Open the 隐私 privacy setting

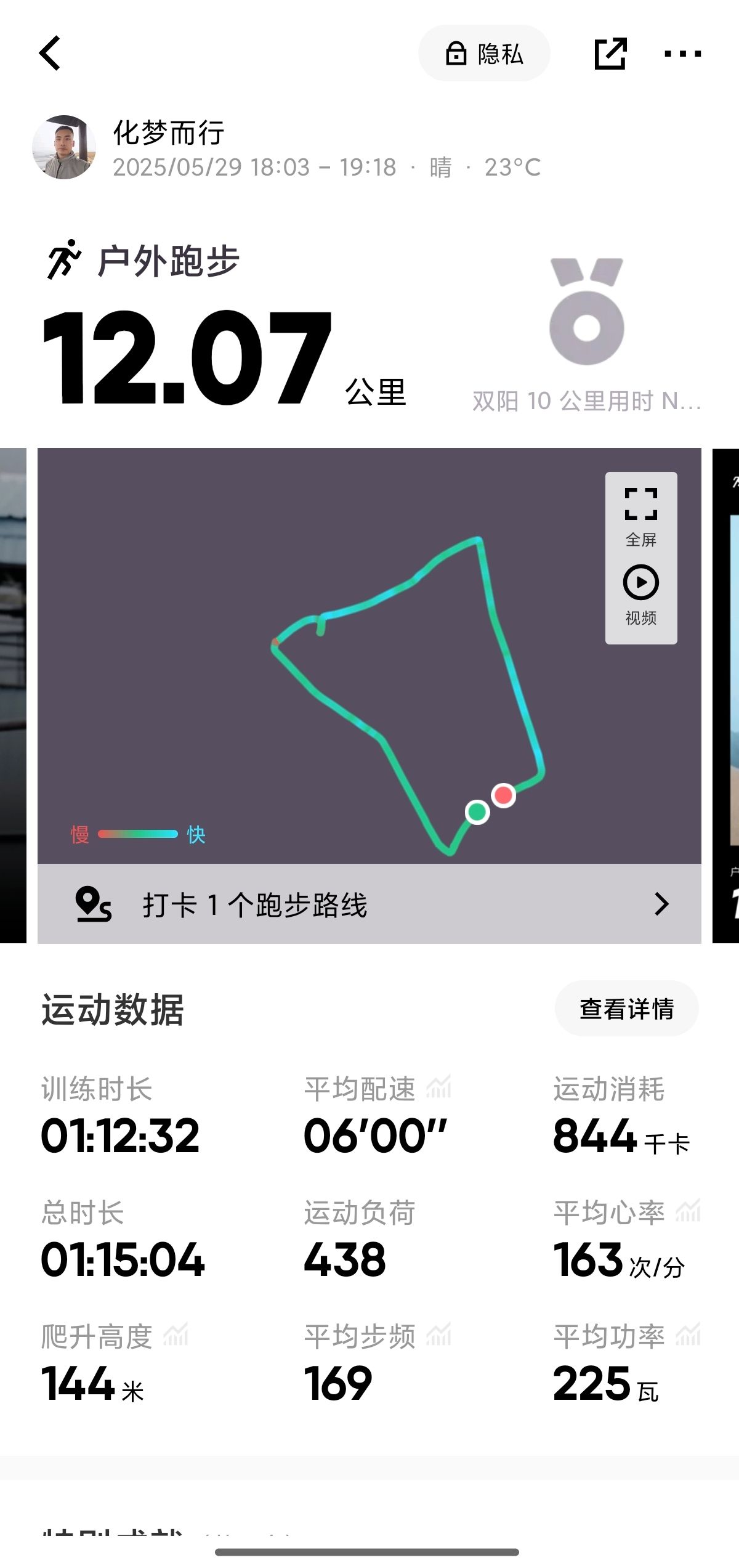click(x=484, y=54)
